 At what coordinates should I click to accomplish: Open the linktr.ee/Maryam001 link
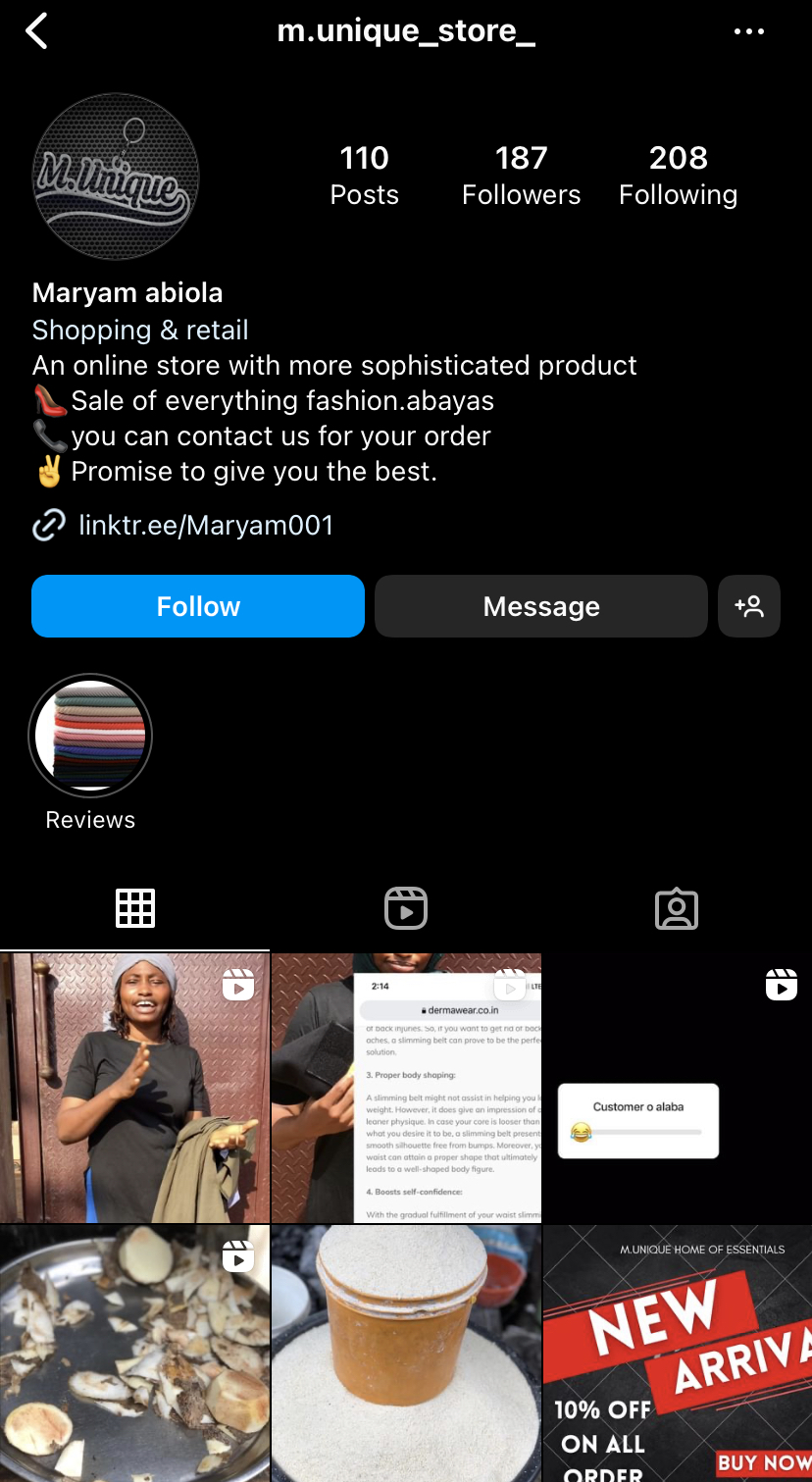206,526
